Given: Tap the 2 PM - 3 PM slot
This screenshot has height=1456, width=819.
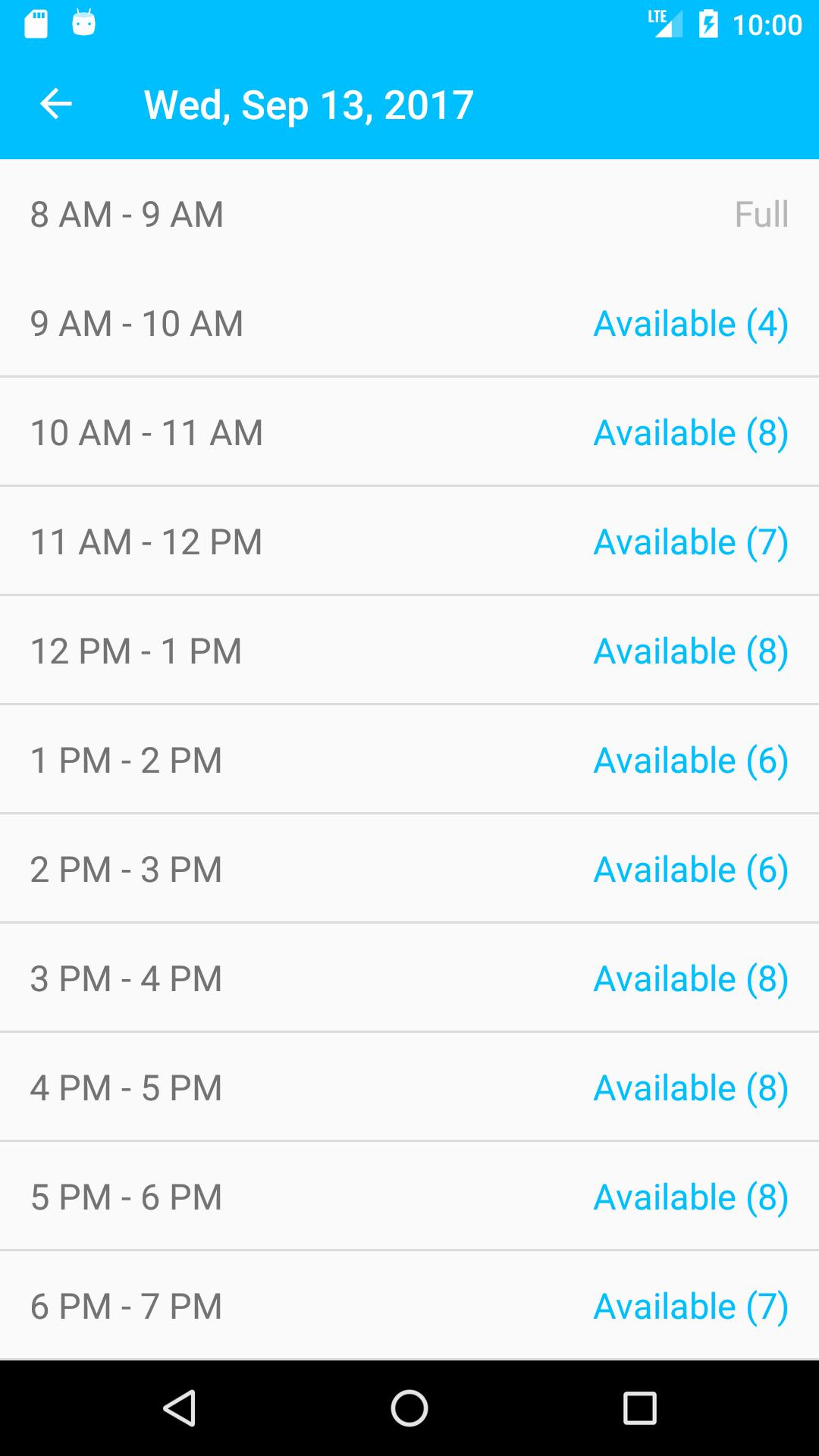Looking at the screenshot, I should tap(409, 870).
